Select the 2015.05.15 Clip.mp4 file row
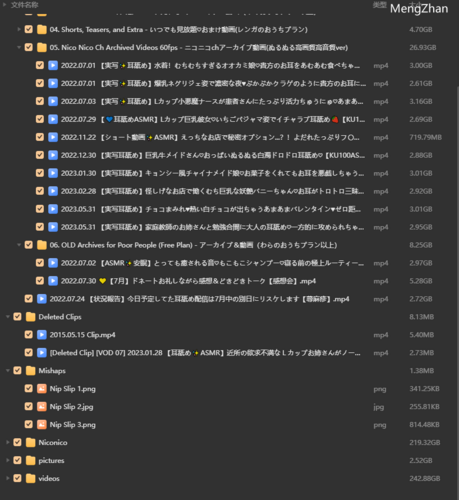Viewport: 459px width, 500px height. click(x=229, y=335)
